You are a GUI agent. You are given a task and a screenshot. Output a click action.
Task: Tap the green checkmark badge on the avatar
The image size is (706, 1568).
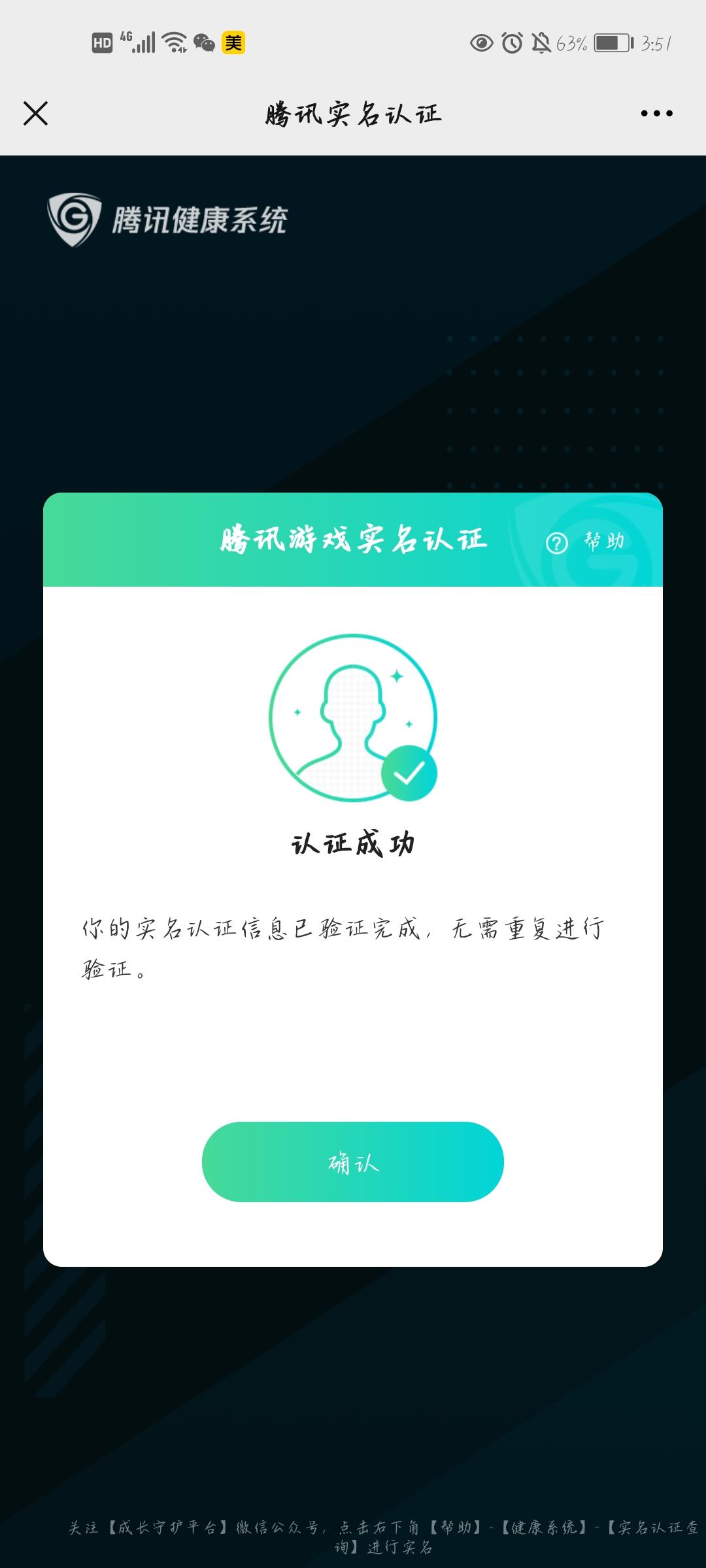click(409, 773)
